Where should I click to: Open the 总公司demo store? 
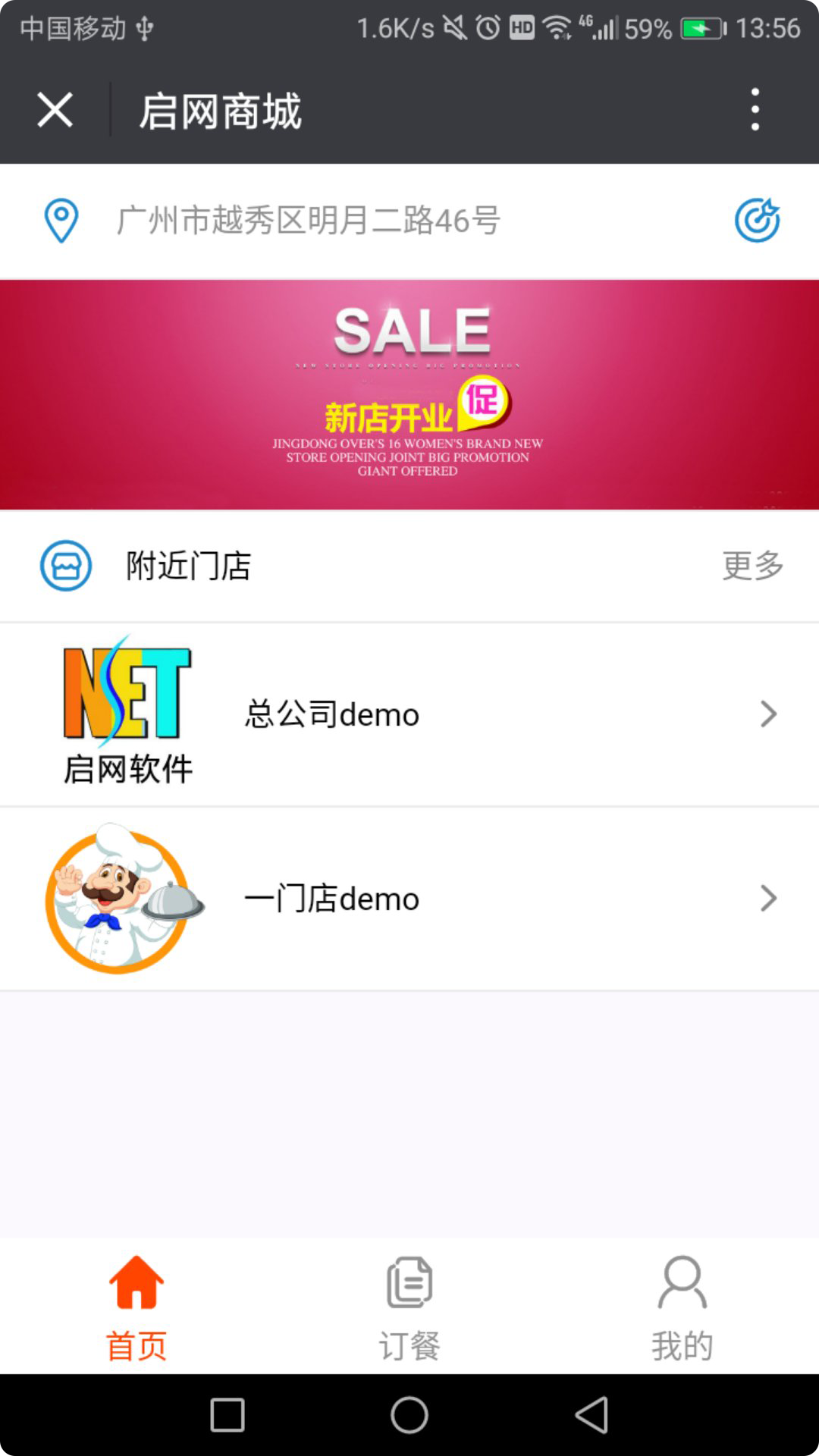pos(409,714)
